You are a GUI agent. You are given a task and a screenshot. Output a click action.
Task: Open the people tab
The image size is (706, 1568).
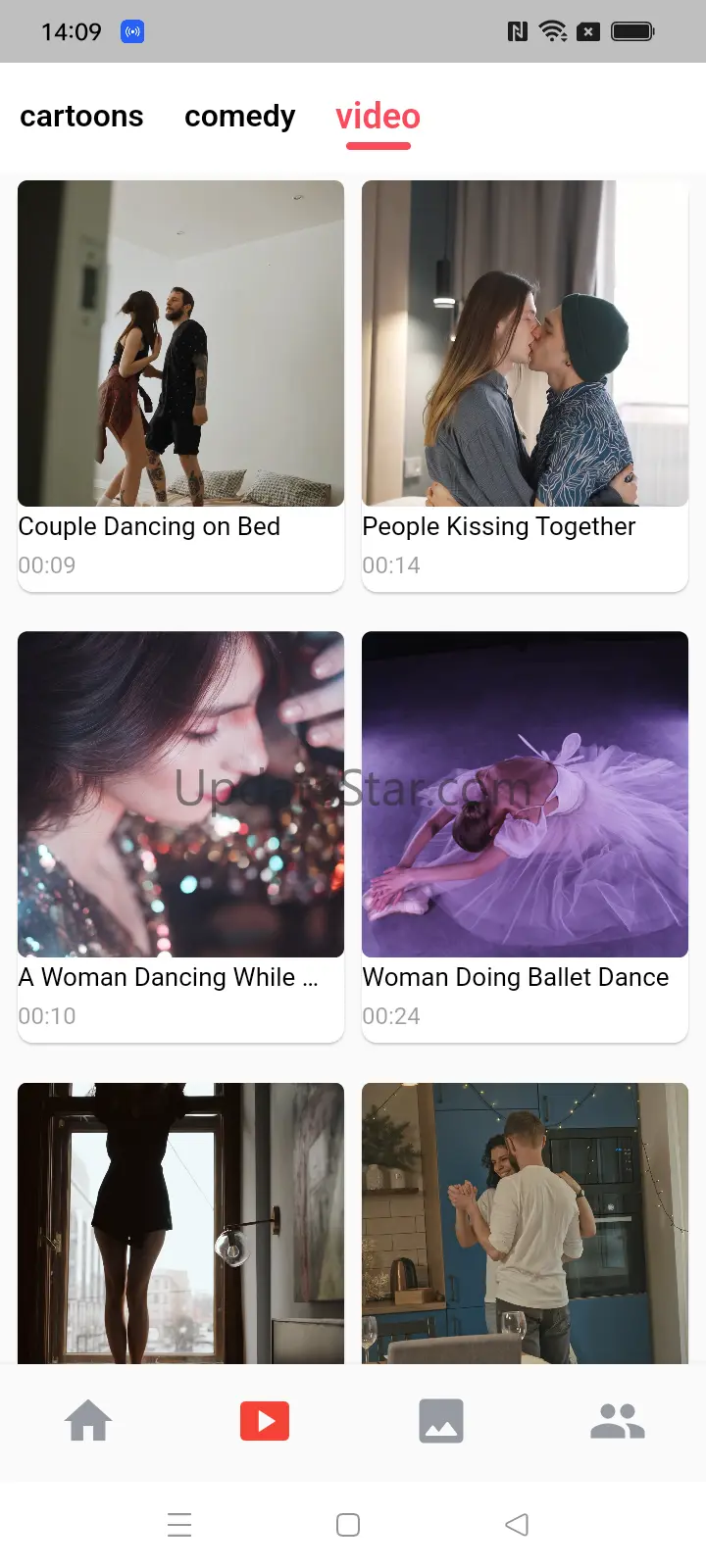click(618, 1421)
